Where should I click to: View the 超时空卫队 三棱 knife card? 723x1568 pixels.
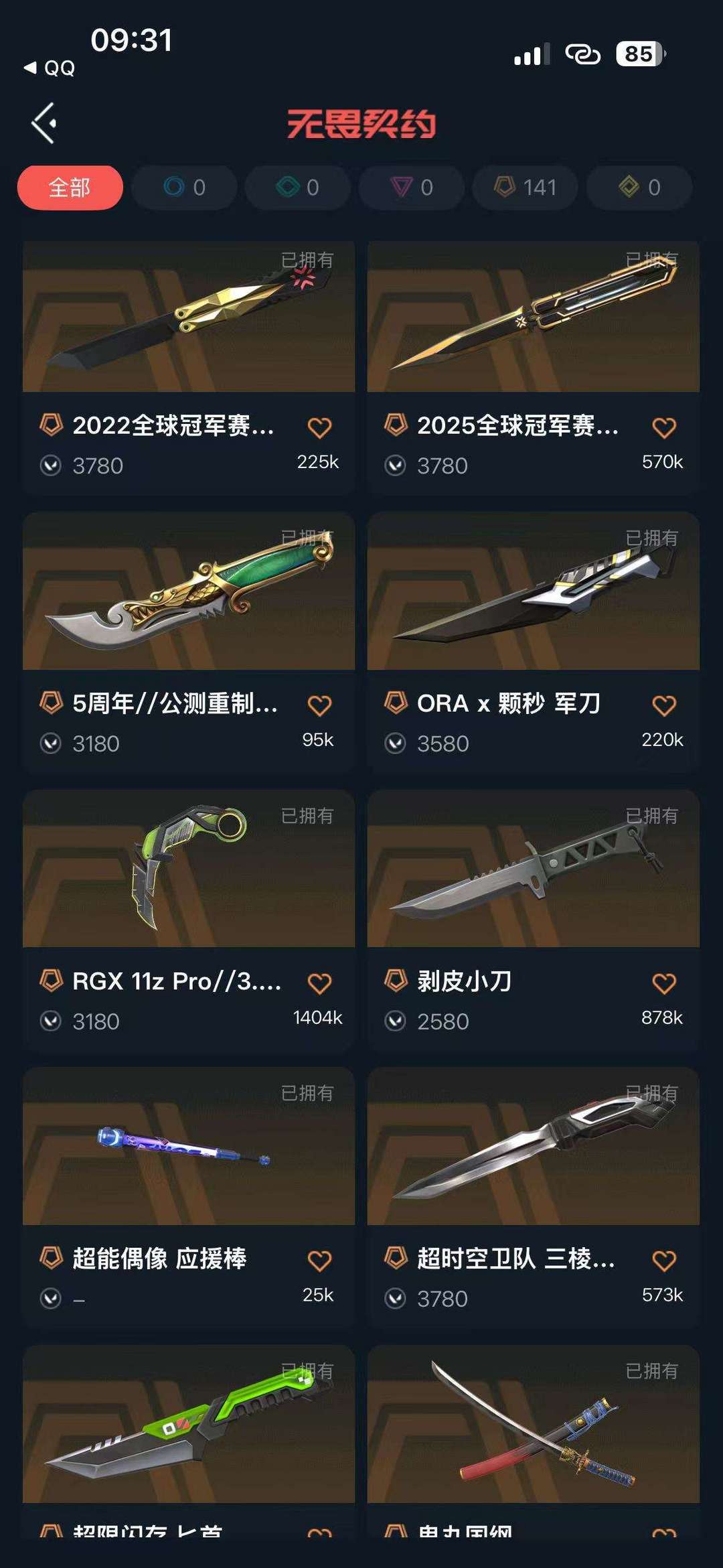coord(533,1147)
